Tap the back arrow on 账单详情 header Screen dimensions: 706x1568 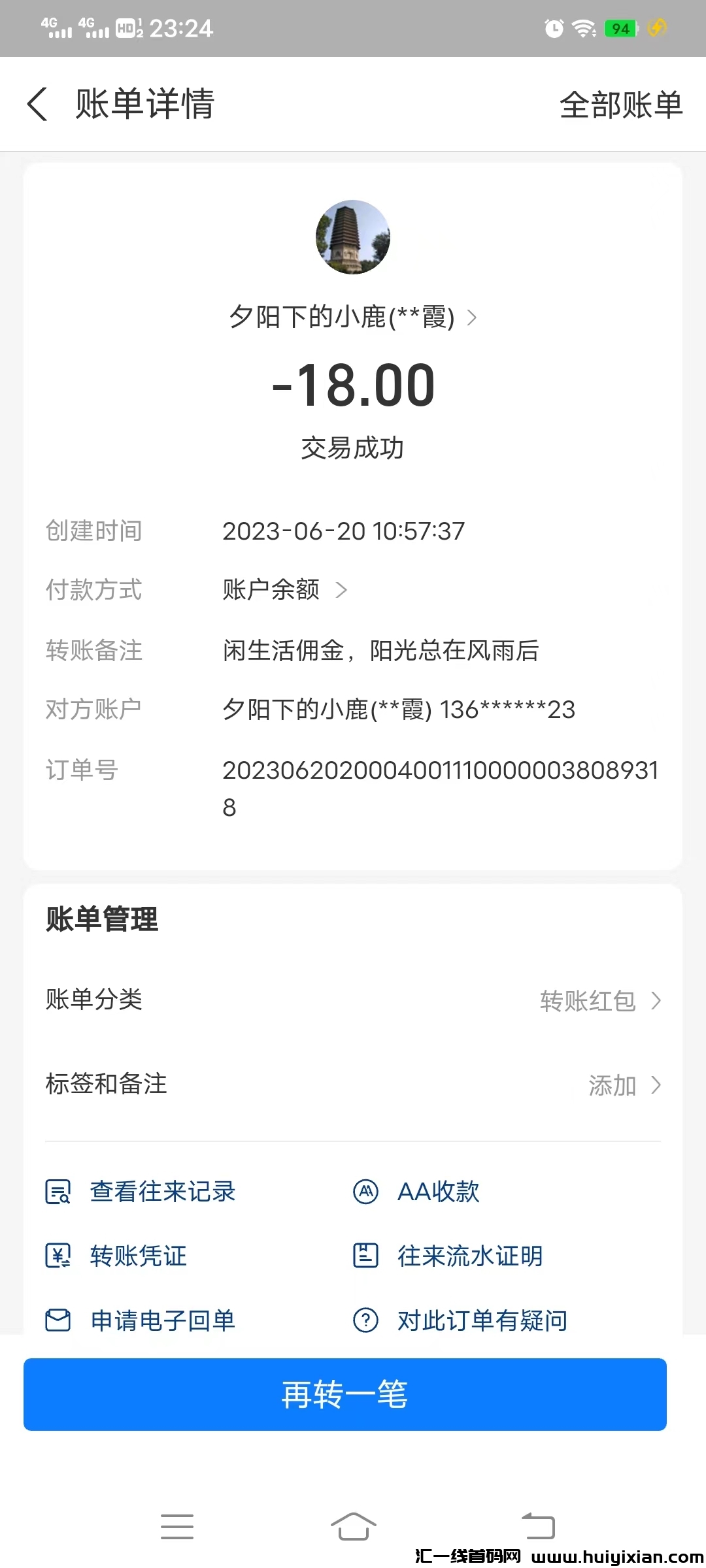[x=37, y=104]
